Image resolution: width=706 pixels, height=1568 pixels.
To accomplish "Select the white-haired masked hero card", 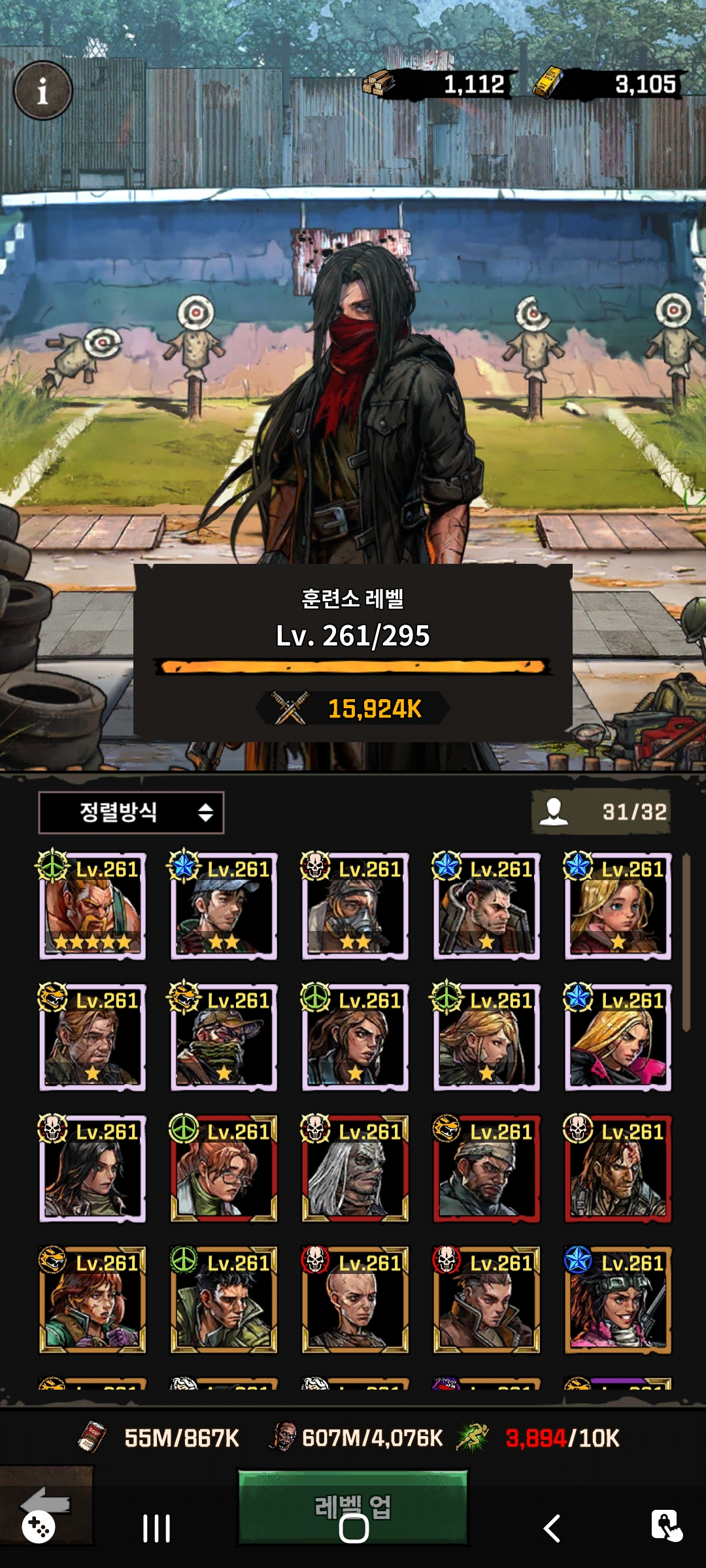I will tap(355, 1169).
